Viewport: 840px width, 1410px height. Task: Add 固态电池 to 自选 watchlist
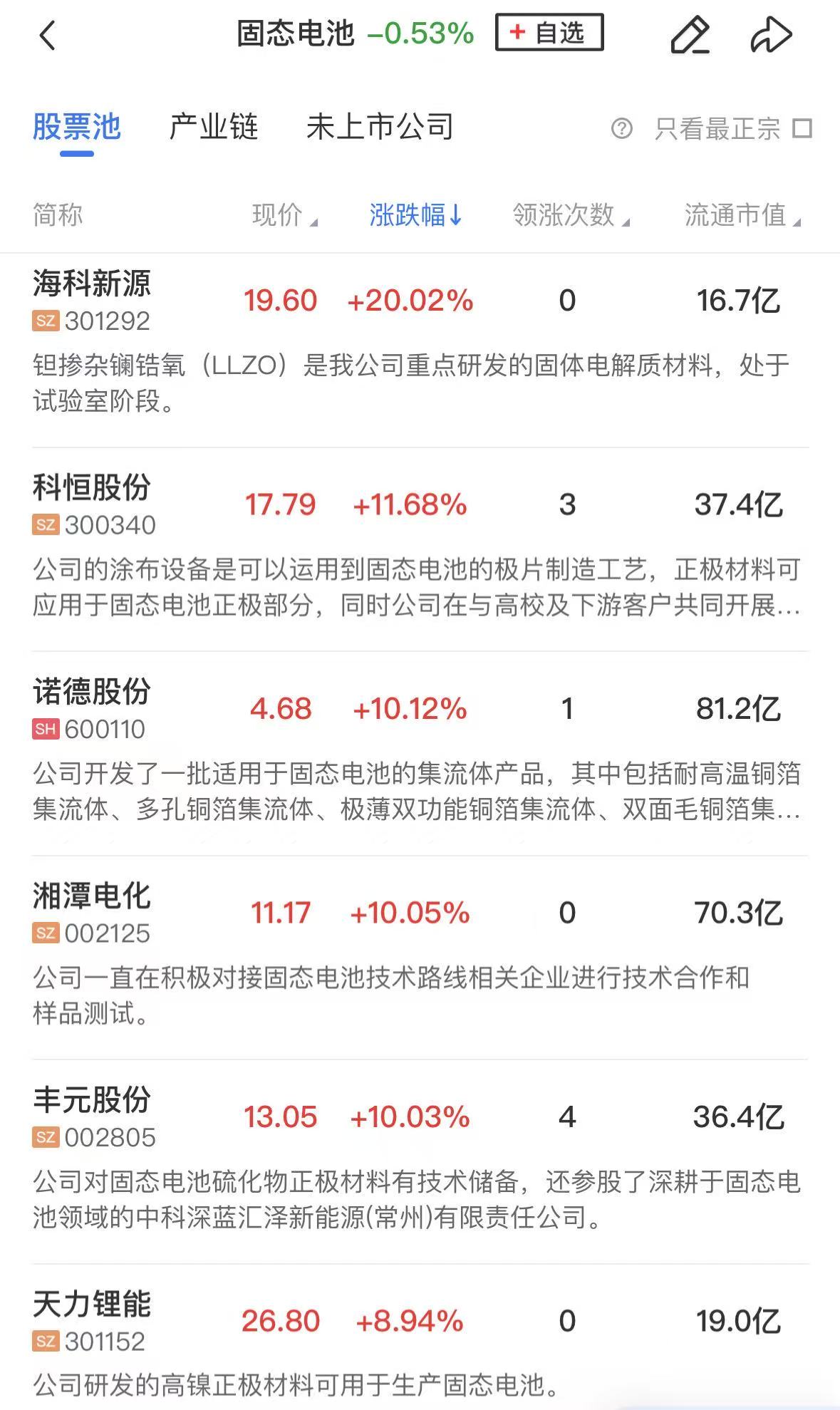tap(549, 33)
